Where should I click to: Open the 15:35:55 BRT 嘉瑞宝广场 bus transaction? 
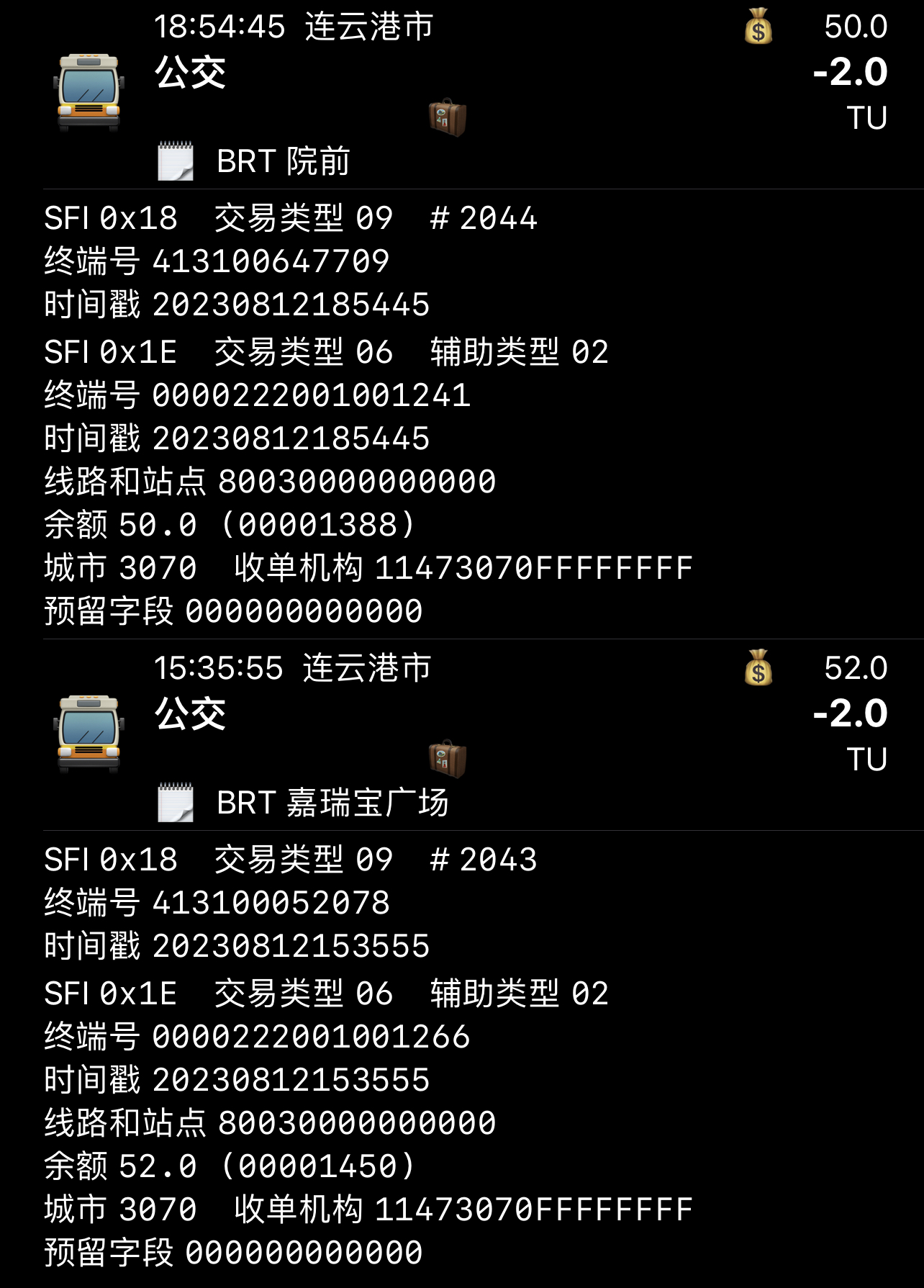click(x=461, y=734)
